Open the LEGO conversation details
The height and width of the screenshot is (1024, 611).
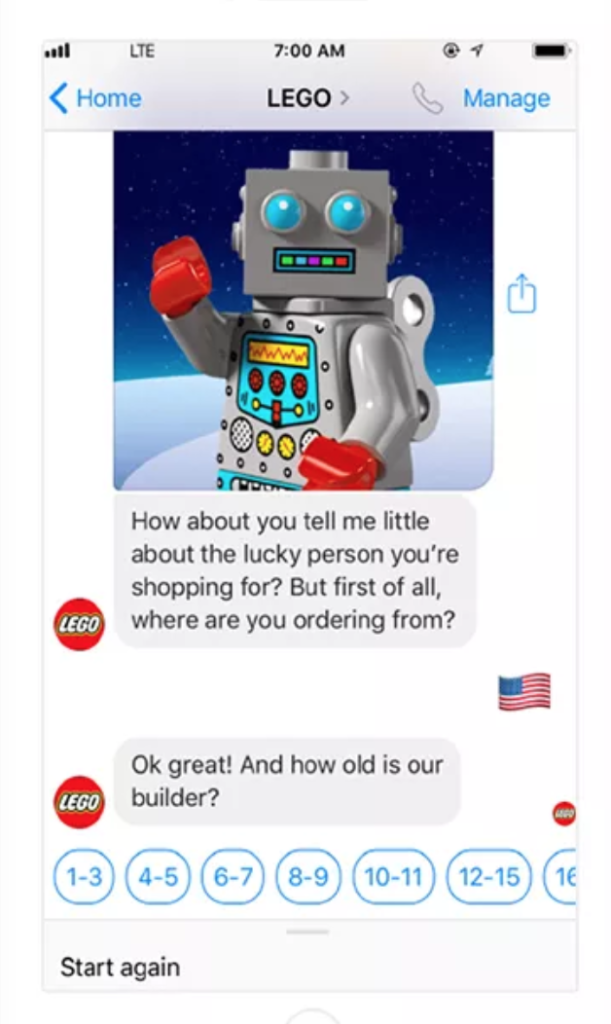(x=308, y=99)
